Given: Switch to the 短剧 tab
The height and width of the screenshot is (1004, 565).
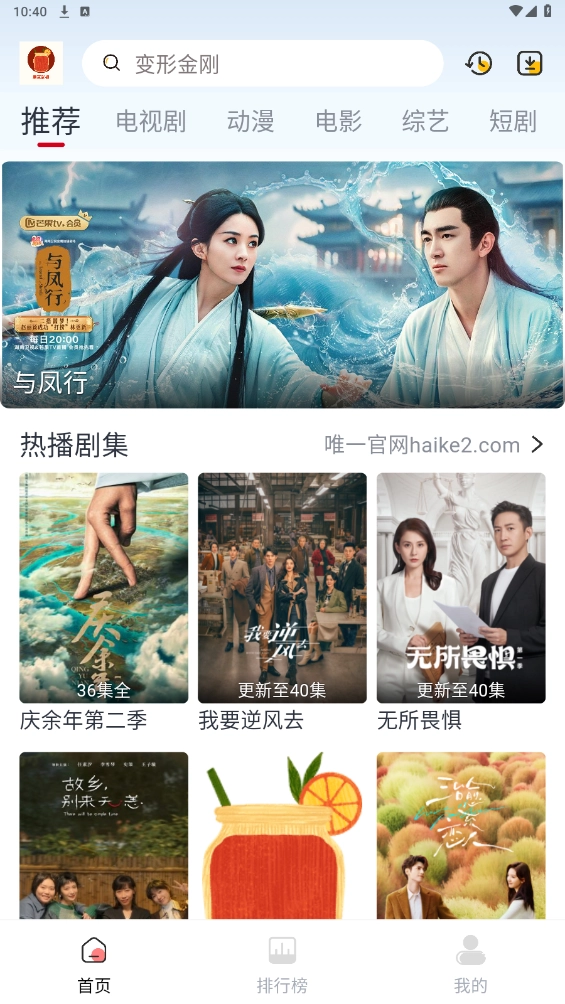Looking at the screenshot, I should pos(512,121).
